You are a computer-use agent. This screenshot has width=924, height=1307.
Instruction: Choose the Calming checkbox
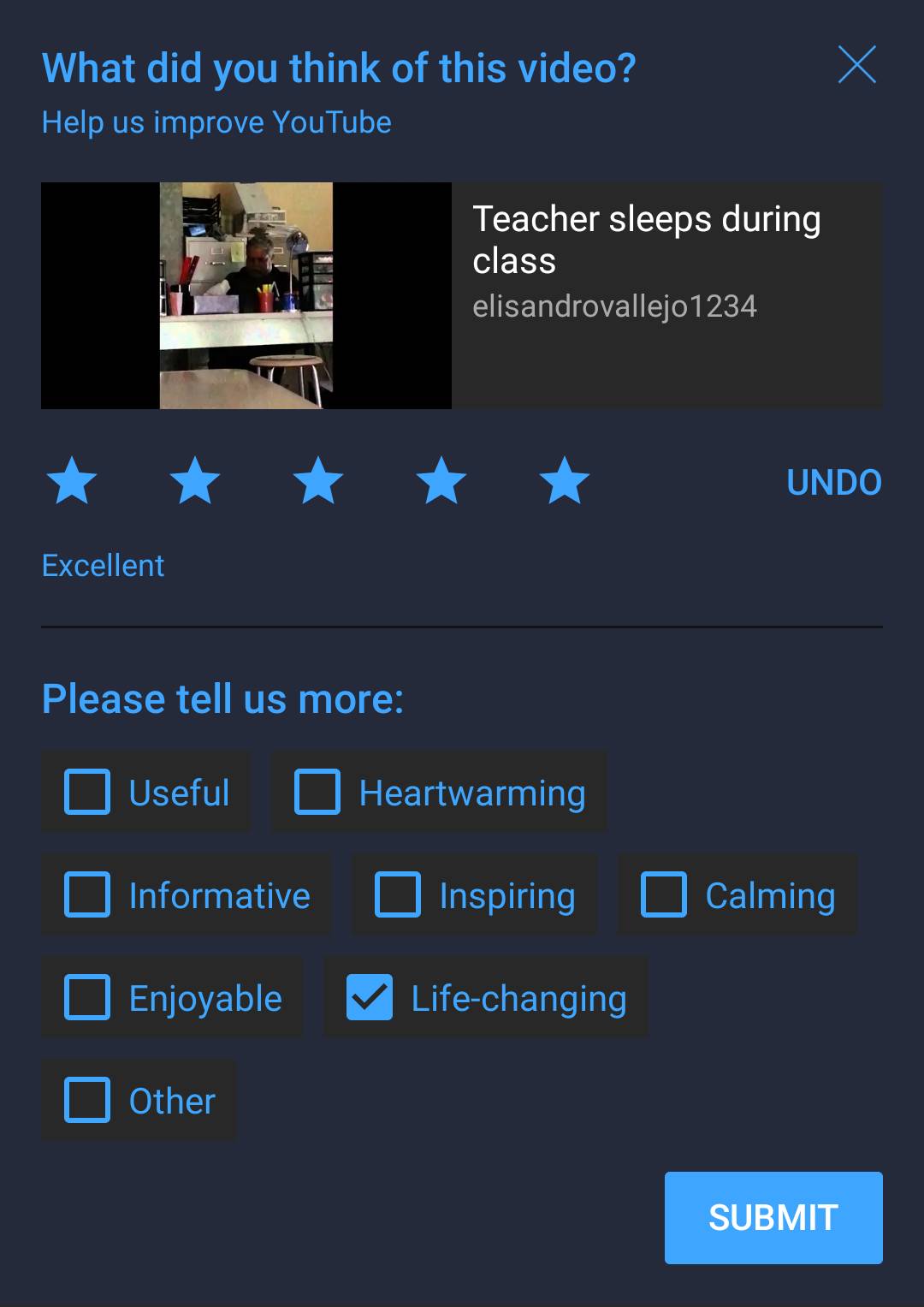pos(664,894)
